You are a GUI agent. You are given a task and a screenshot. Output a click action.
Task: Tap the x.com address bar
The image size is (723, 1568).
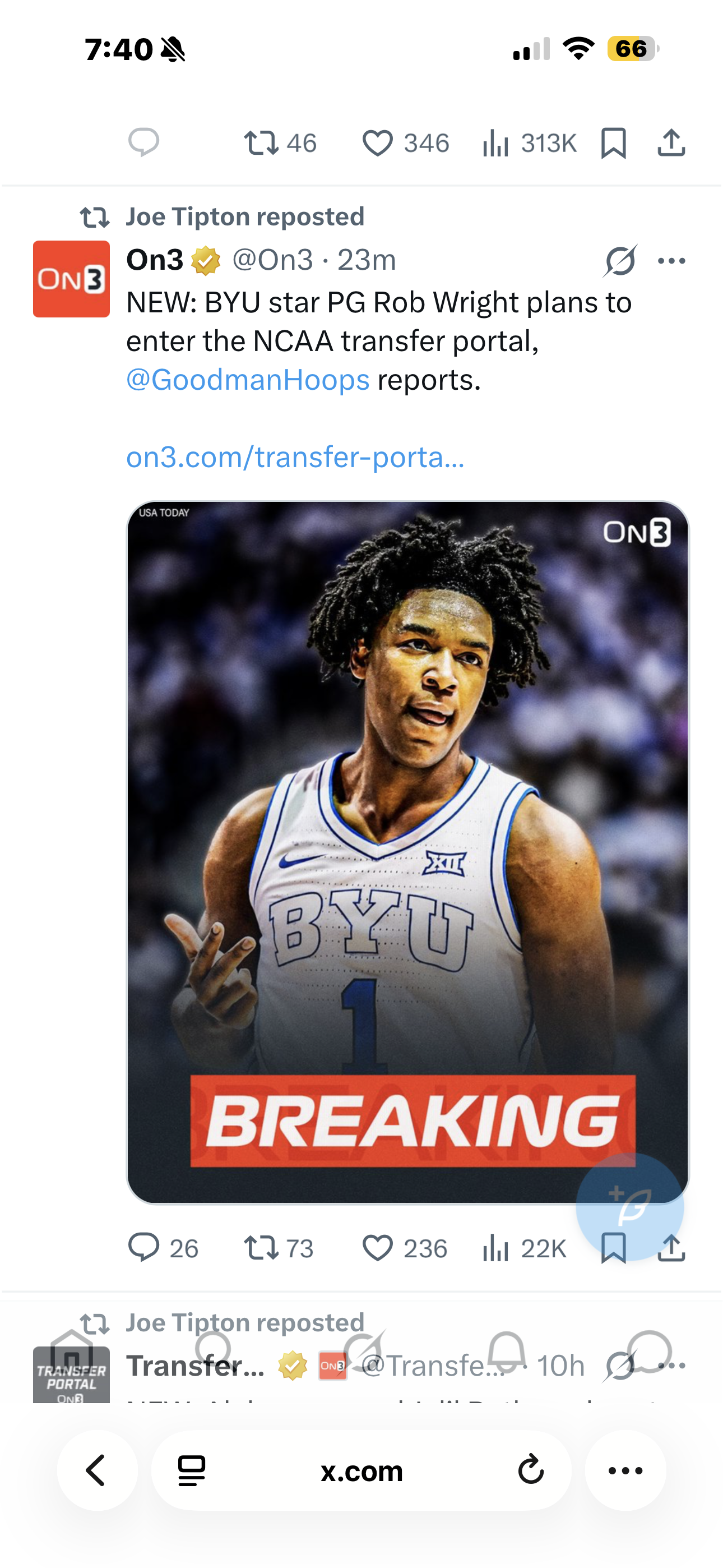tap(361, 1470)
